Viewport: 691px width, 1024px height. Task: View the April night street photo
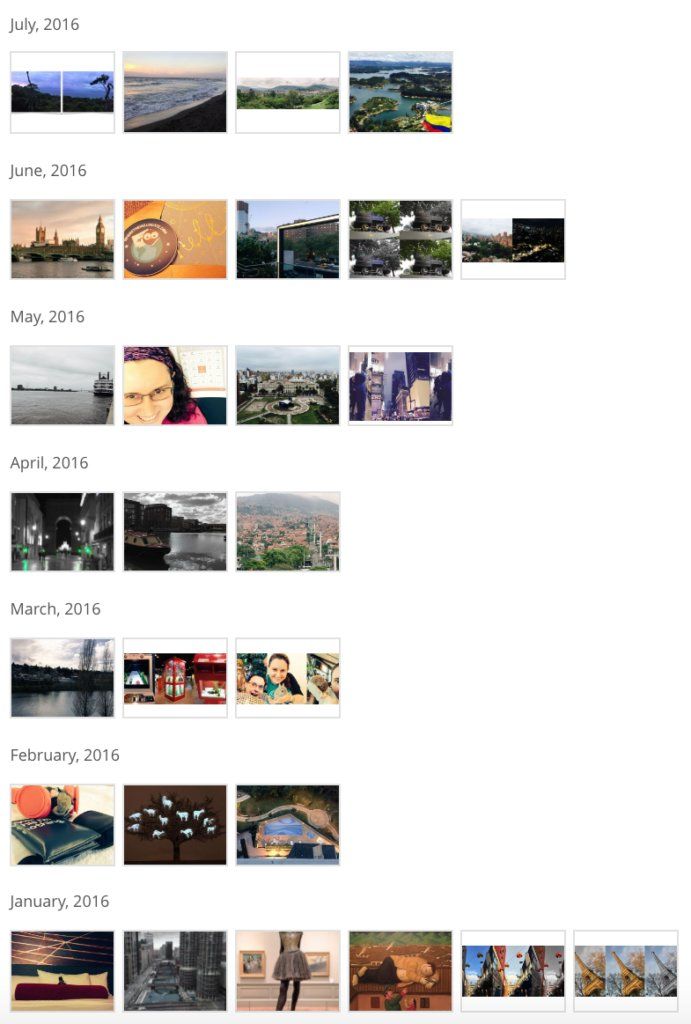click(x=62, y=531)
